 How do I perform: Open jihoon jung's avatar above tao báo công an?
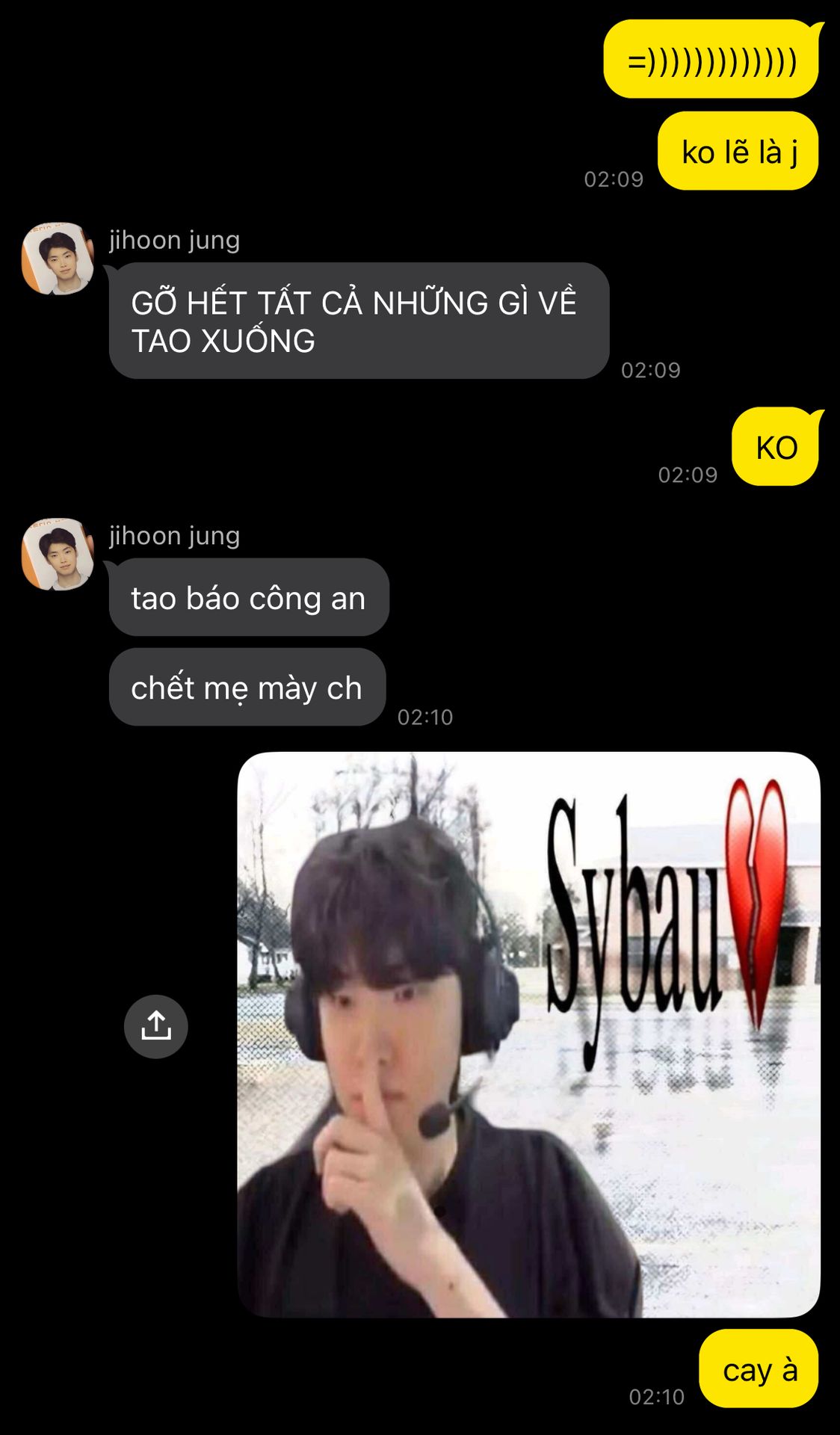click(x=58, y=554)
